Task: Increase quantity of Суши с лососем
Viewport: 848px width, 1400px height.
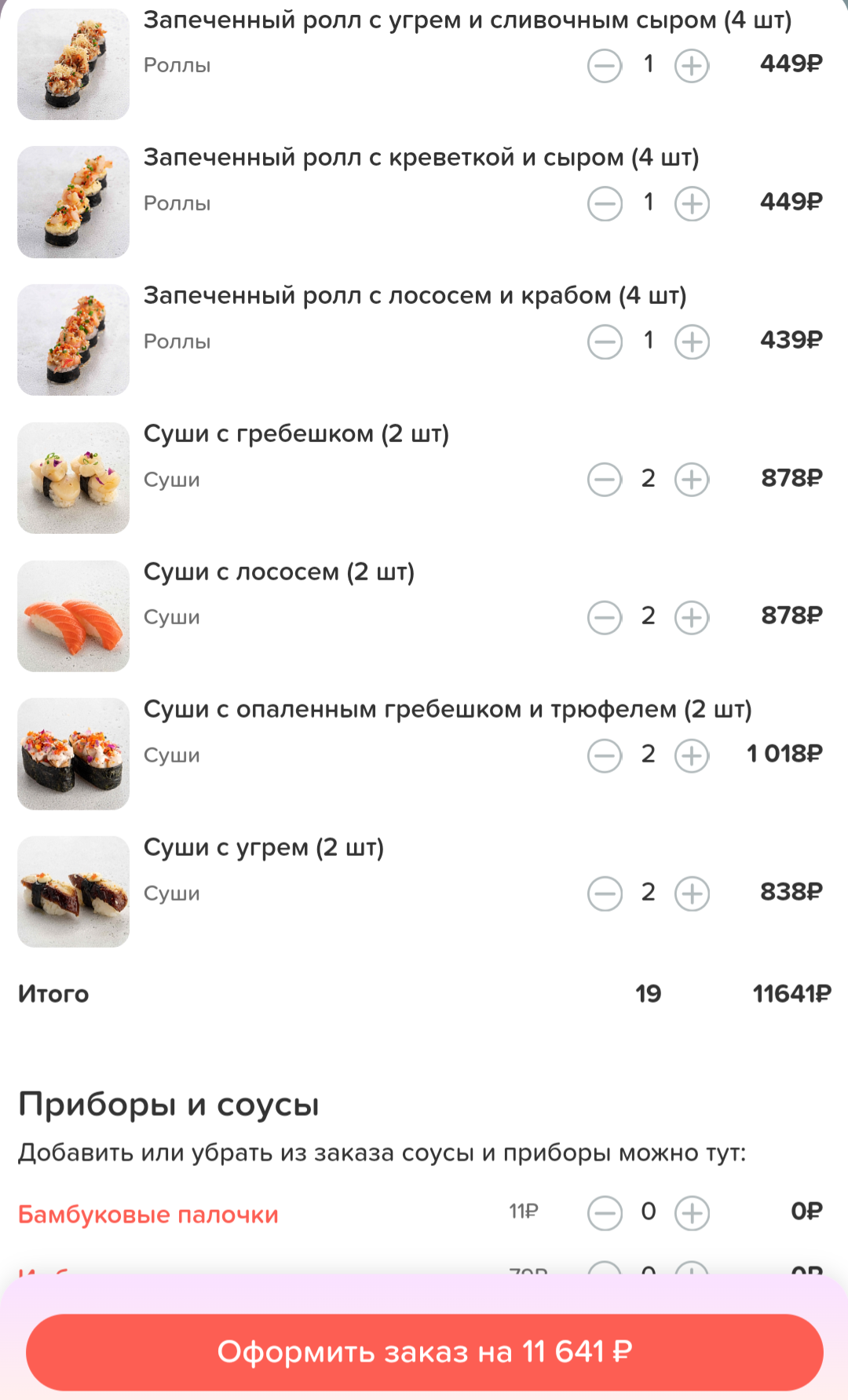Action: [x=692, y=618]
